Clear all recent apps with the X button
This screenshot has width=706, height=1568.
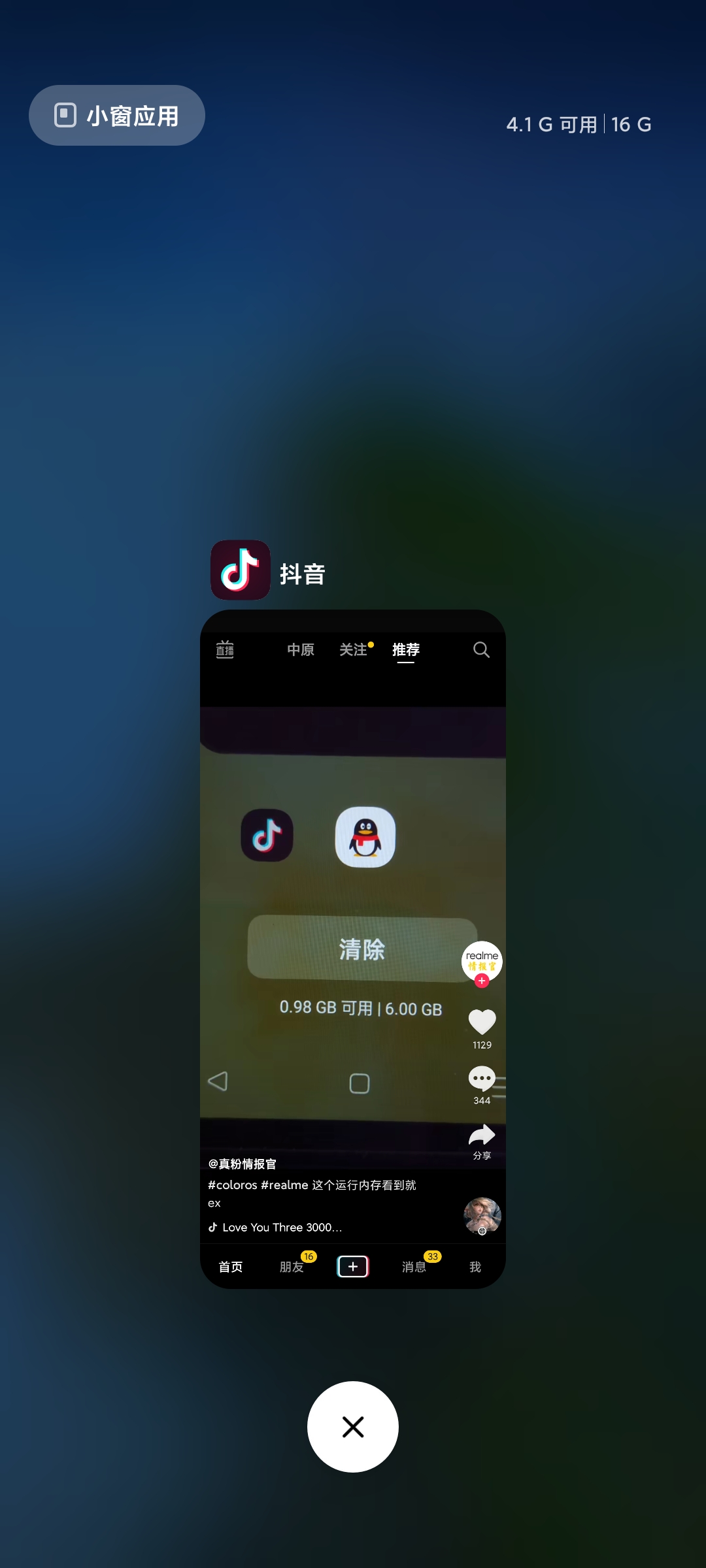pos(353,1427)
